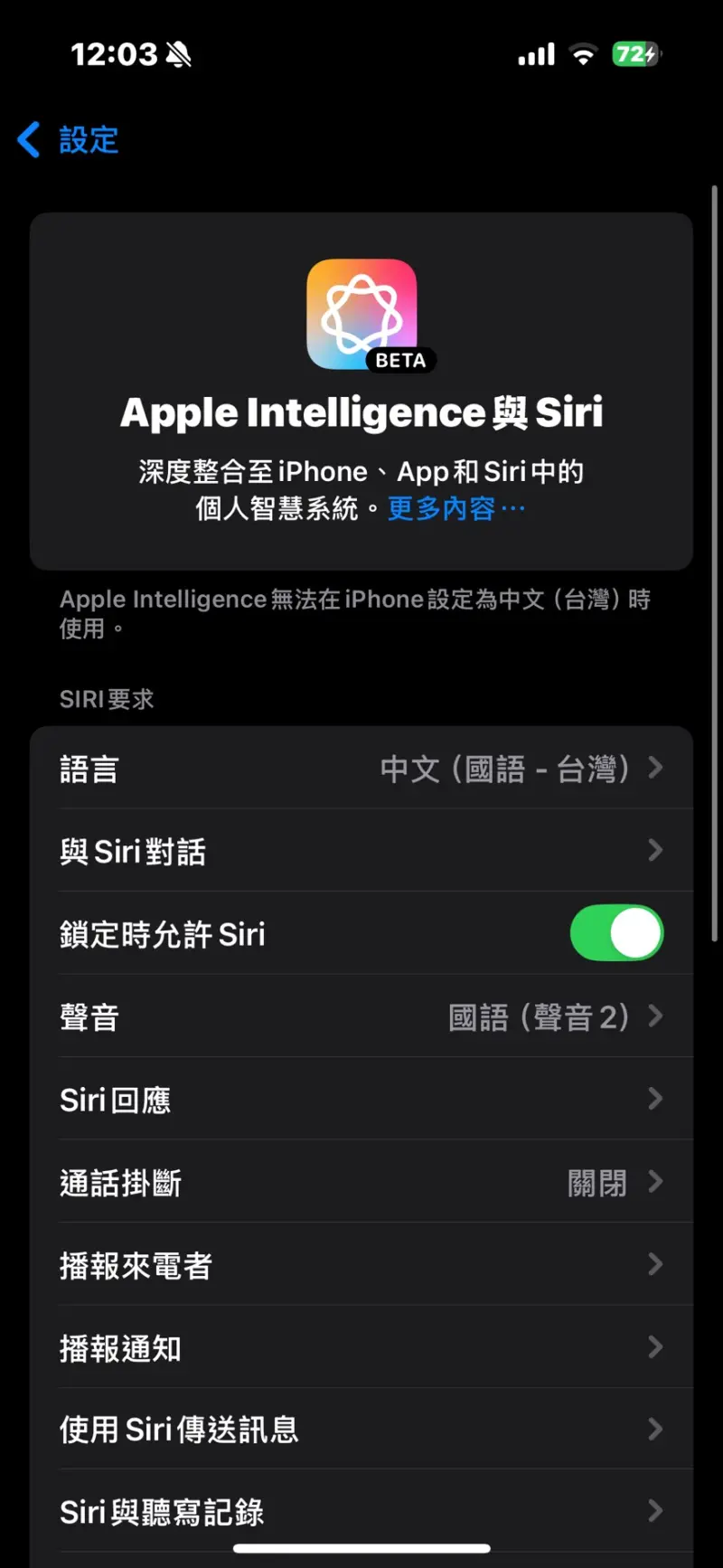
Task: Open the 語言 setting
Action: coord(361,768)
